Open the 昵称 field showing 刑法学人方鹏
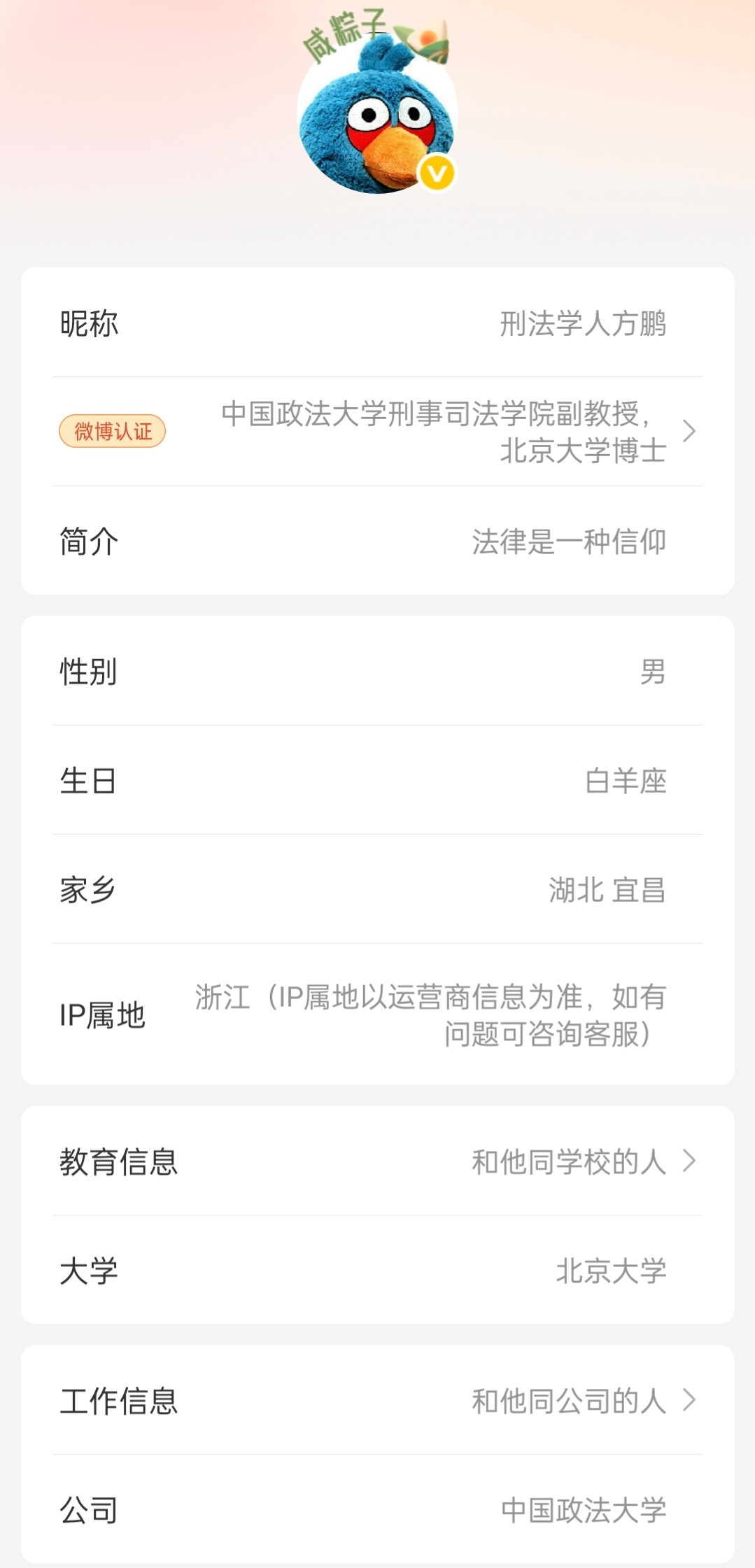755x1568 pixels. (378, 323)
